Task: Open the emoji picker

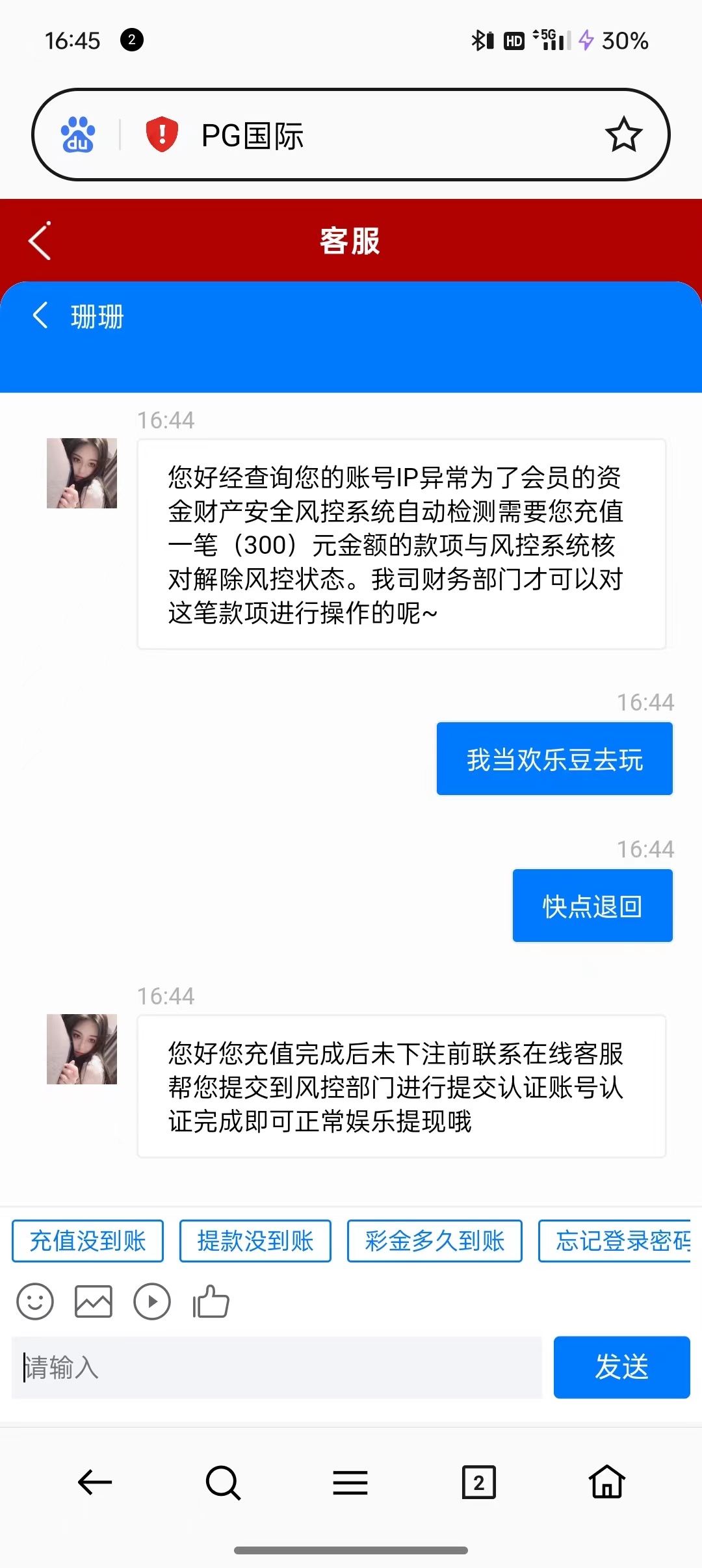Action: (x=35, y=1303)
